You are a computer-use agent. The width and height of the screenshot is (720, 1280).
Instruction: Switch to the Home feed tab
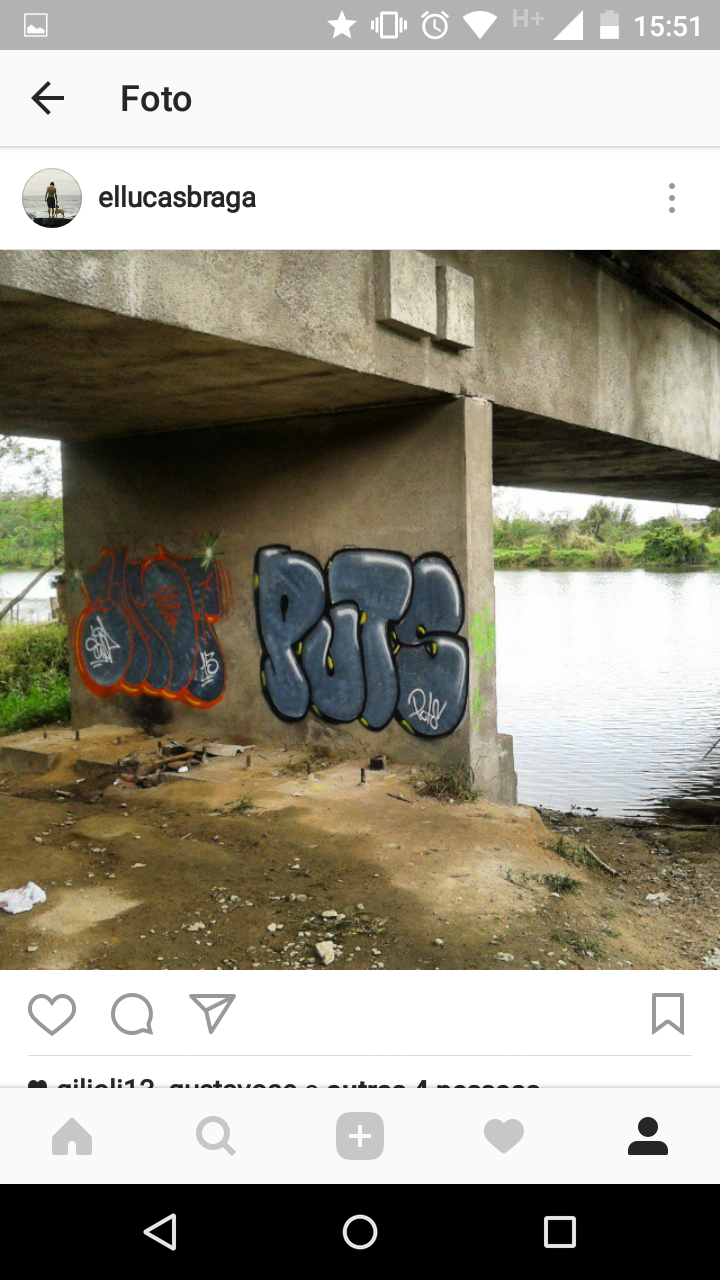click(72, 1137)
